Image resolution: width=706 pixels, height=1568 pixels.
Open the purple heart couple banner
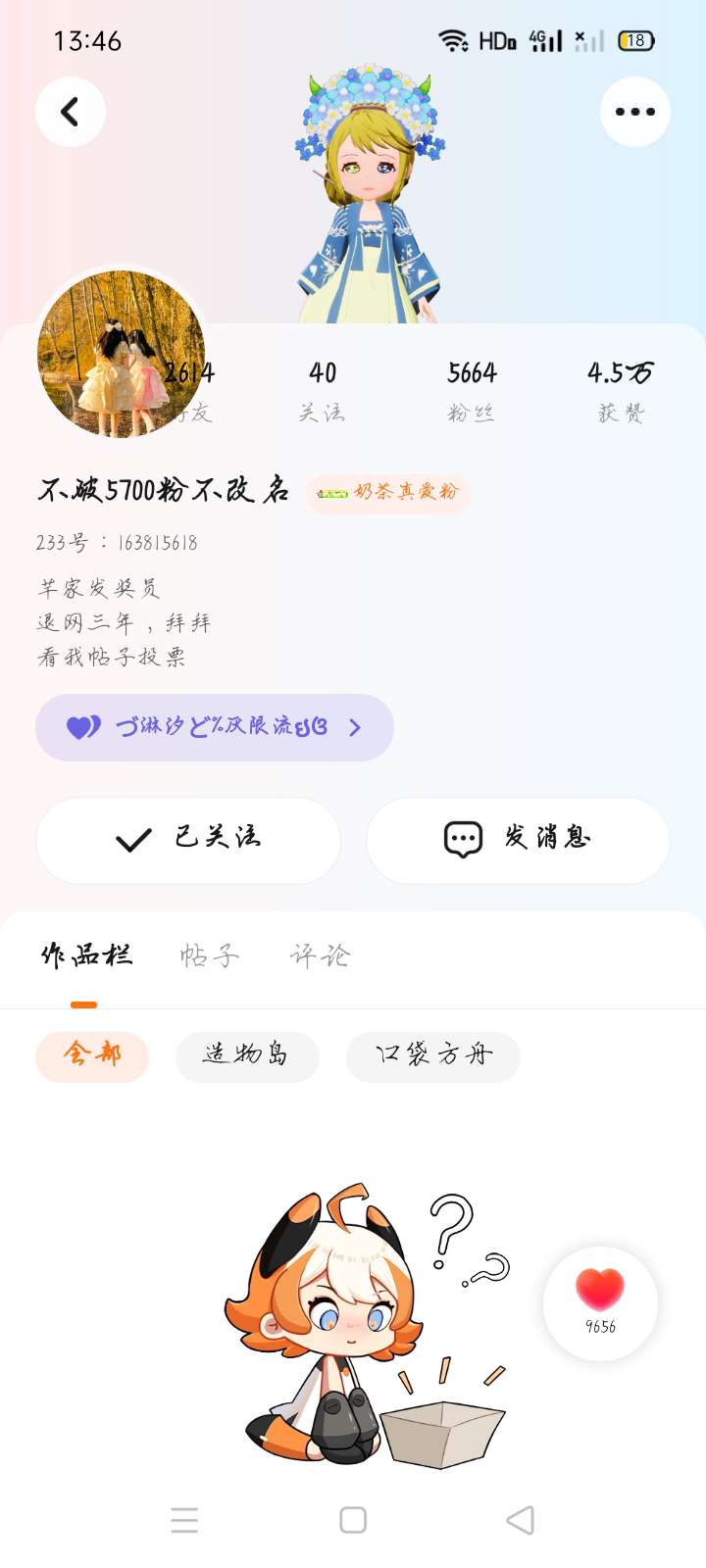215,727
